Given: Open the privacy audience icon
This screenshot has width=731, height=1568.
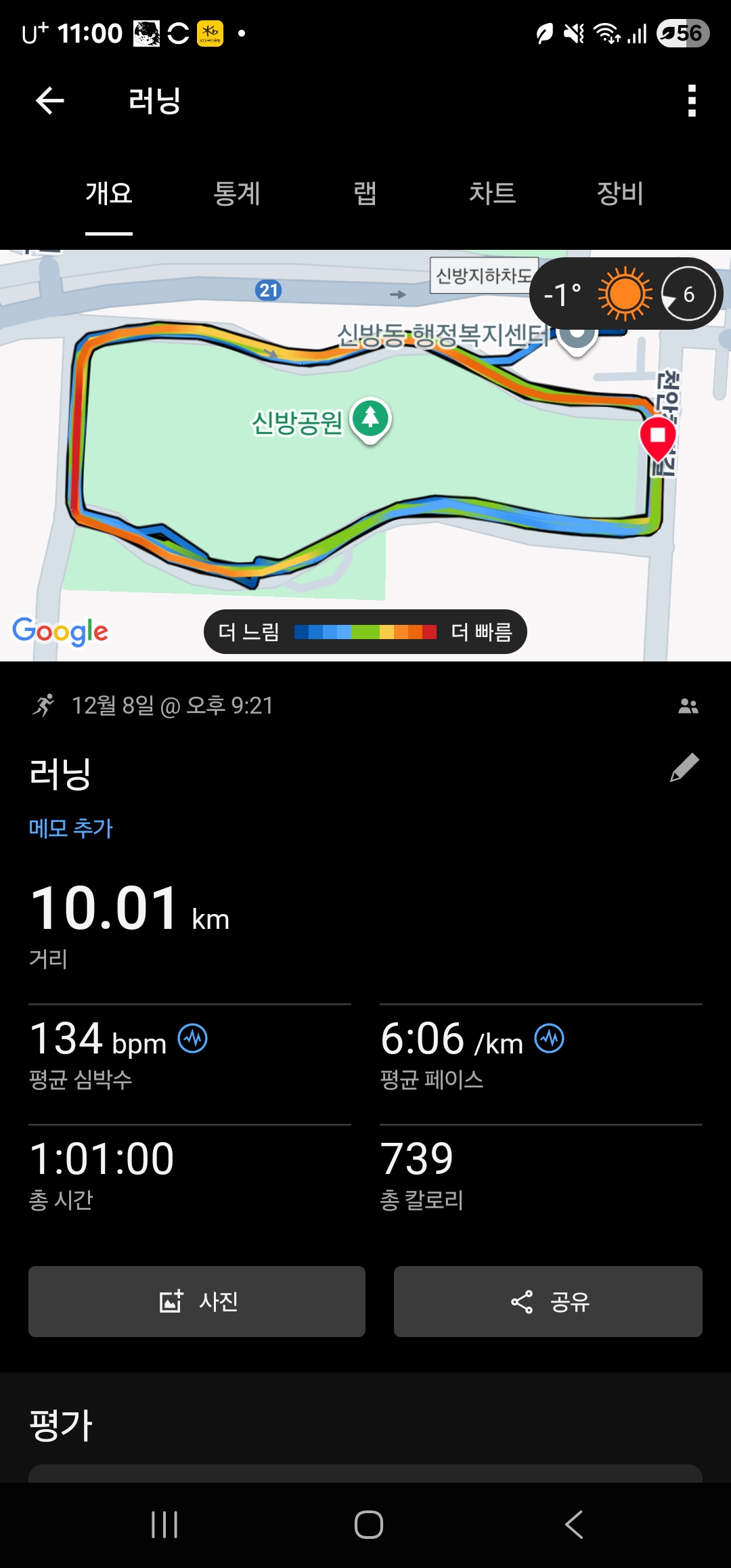Looking at the screenshot, I should [688, 706].
